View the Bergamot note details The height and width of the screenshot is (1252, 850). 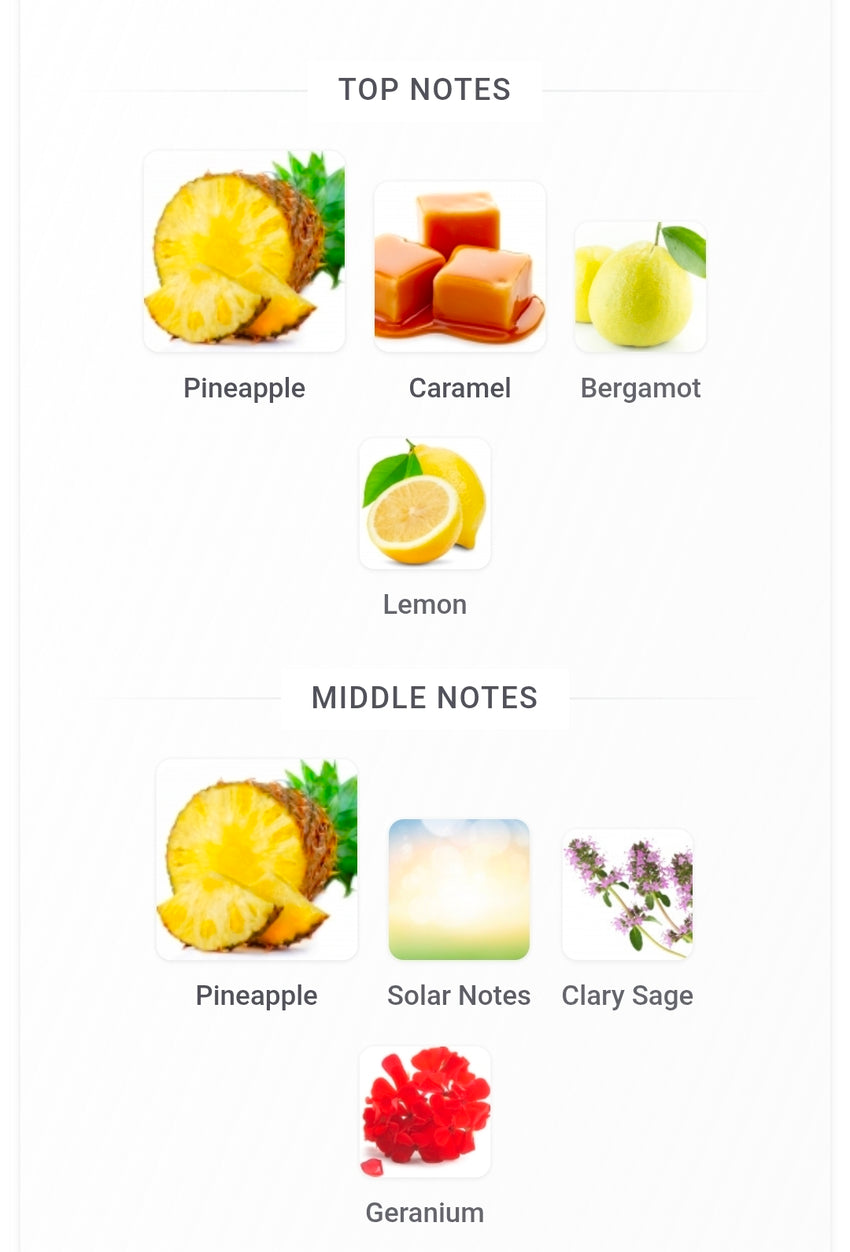pyautogui.click(x=641, y=287)
